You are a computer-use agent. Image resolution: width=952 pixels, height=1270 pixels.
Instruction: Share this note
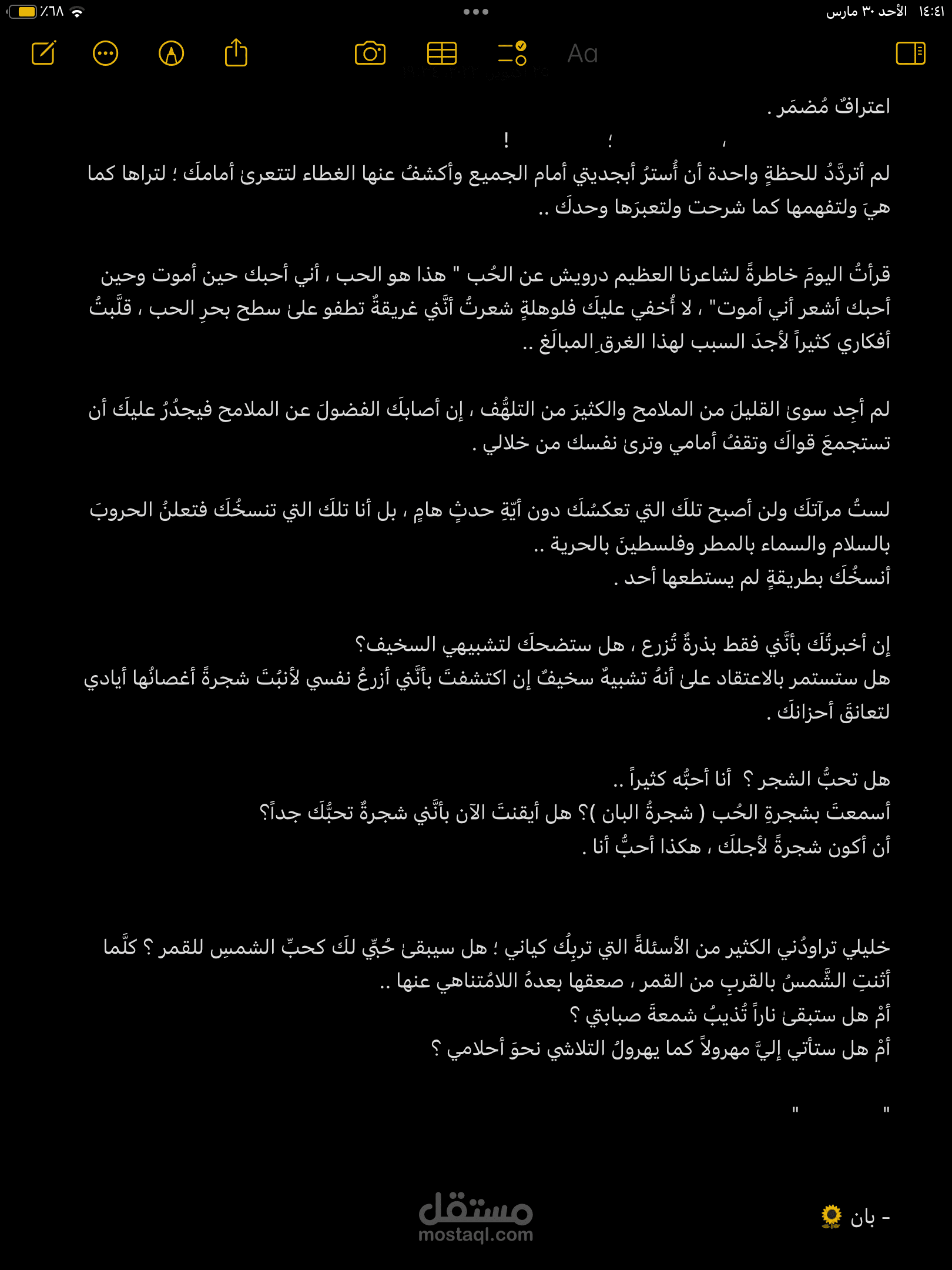pyautogui.click(x=236, y=52)
